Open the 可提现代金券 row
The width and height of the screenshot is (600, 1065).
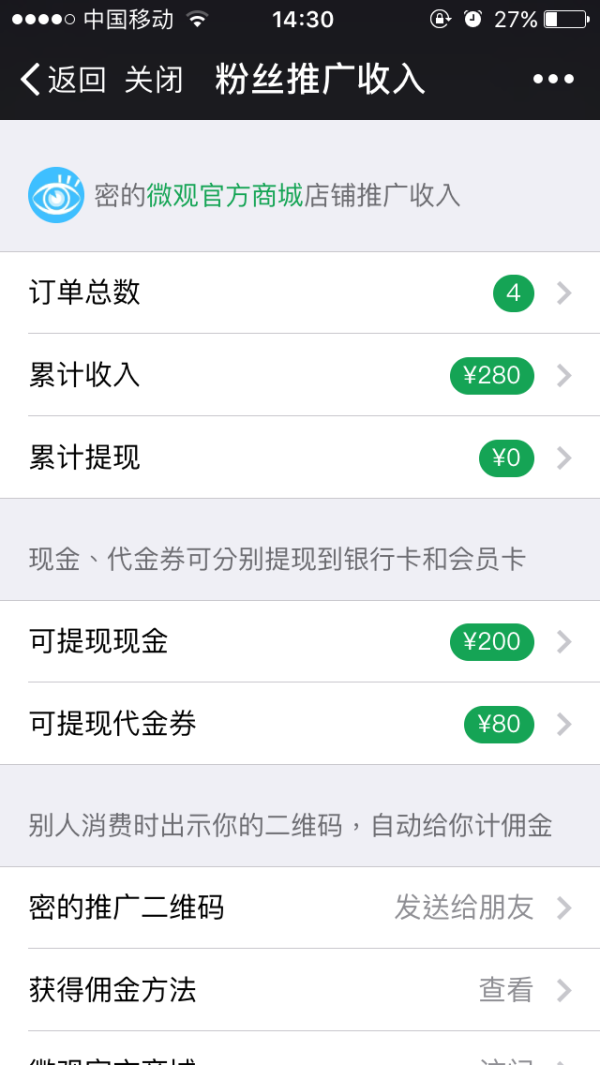pos(300,724)
